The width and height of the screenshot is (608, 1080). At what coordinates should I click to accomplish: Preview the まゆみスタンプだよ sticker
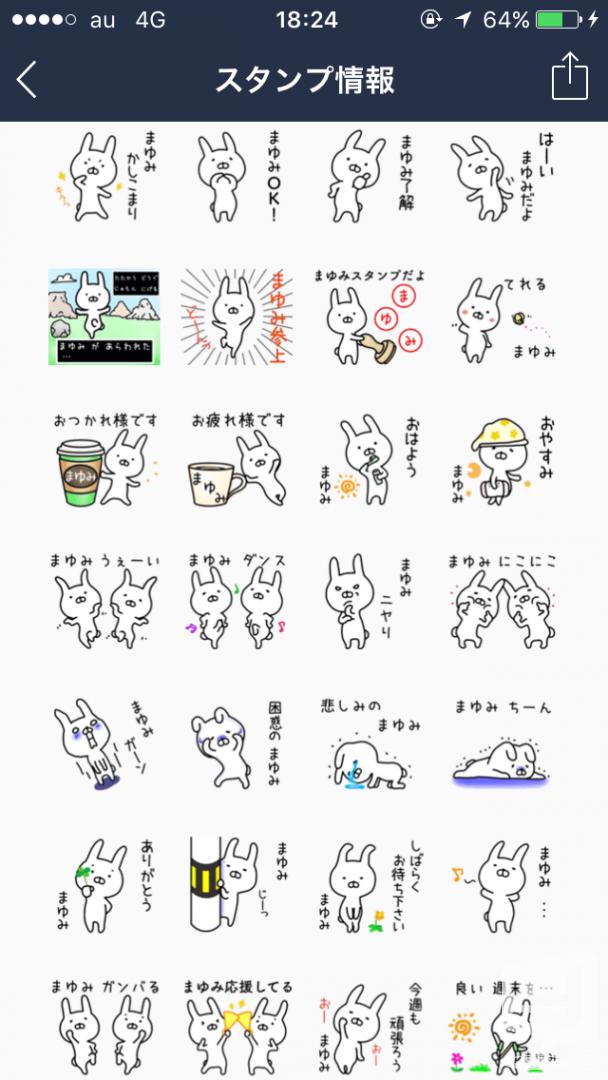tap(369, 317)
